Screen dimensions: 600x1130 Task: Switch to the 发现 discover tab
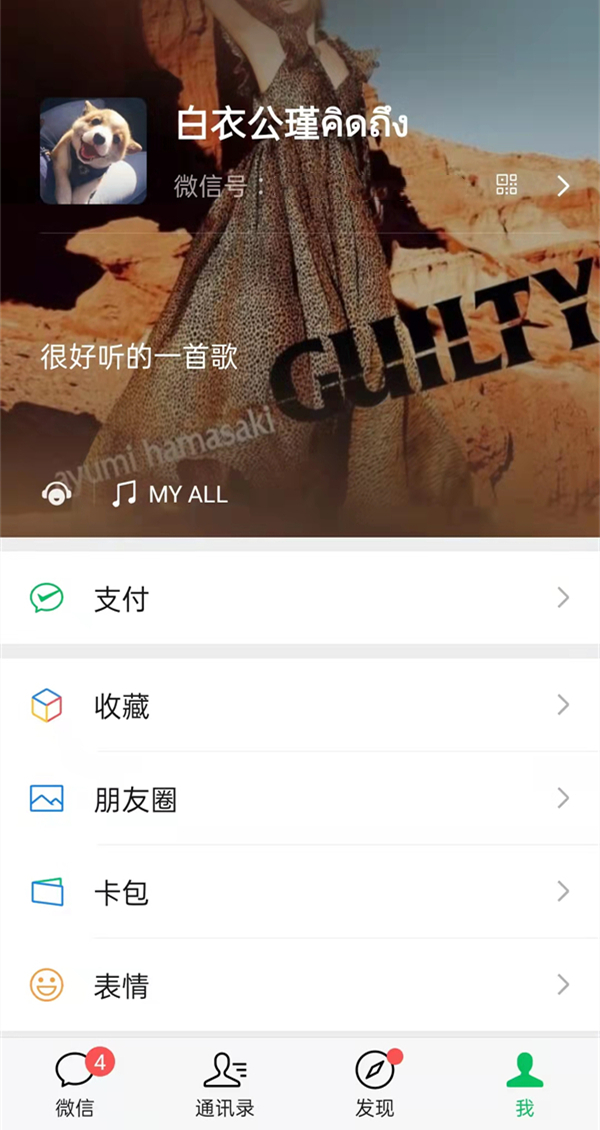pyautogui.click(x=375, y=1084)
